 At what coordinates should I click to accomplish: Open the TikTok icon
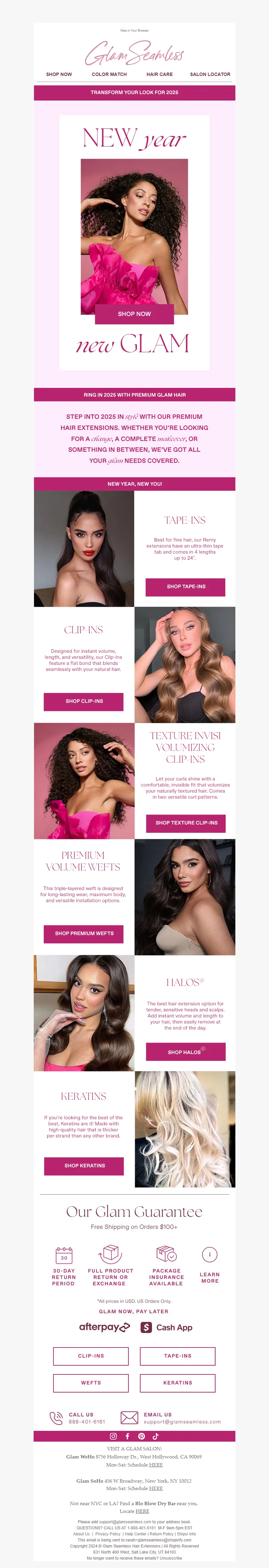[x=155, y=1436]
